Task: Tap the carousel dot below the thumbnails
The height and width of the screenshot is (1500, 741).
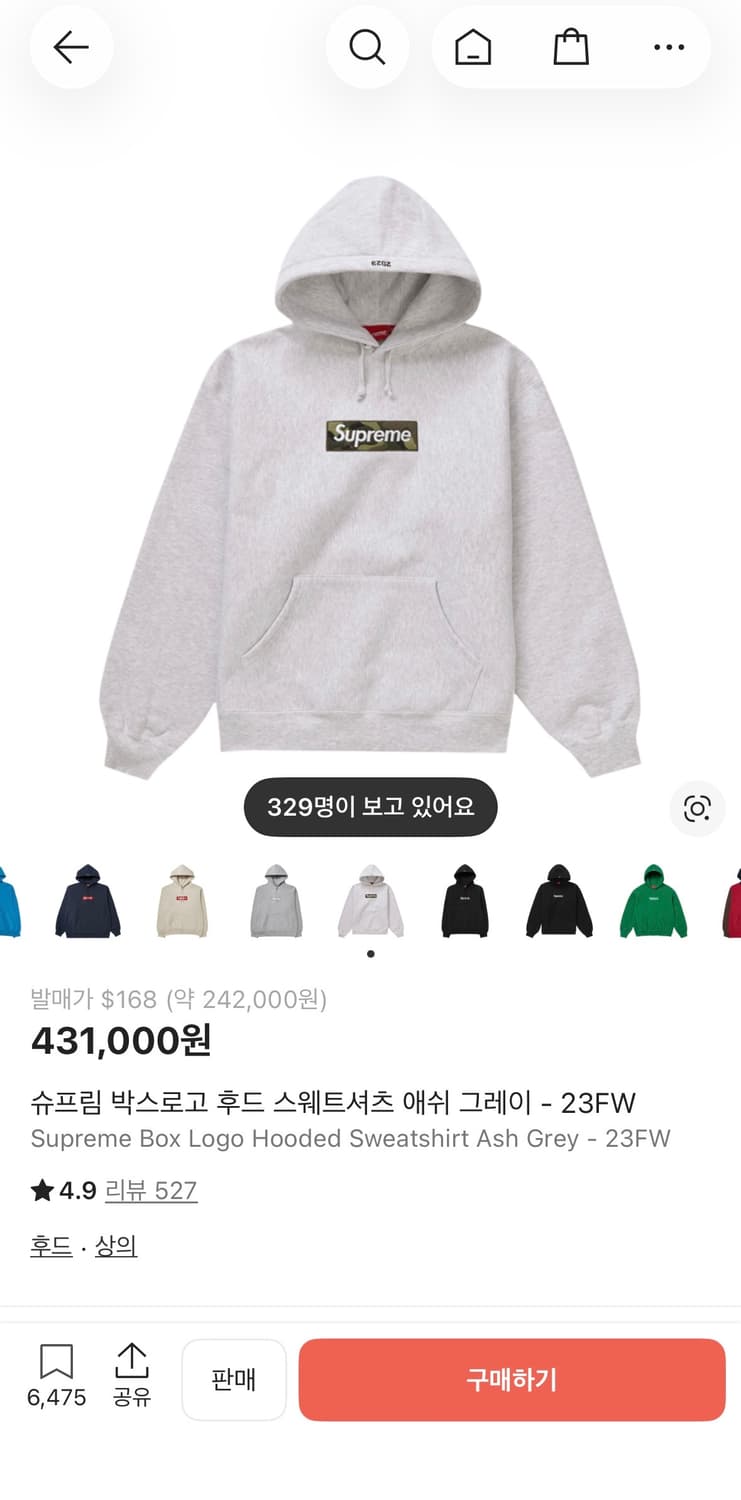Action: click(370, 953)
